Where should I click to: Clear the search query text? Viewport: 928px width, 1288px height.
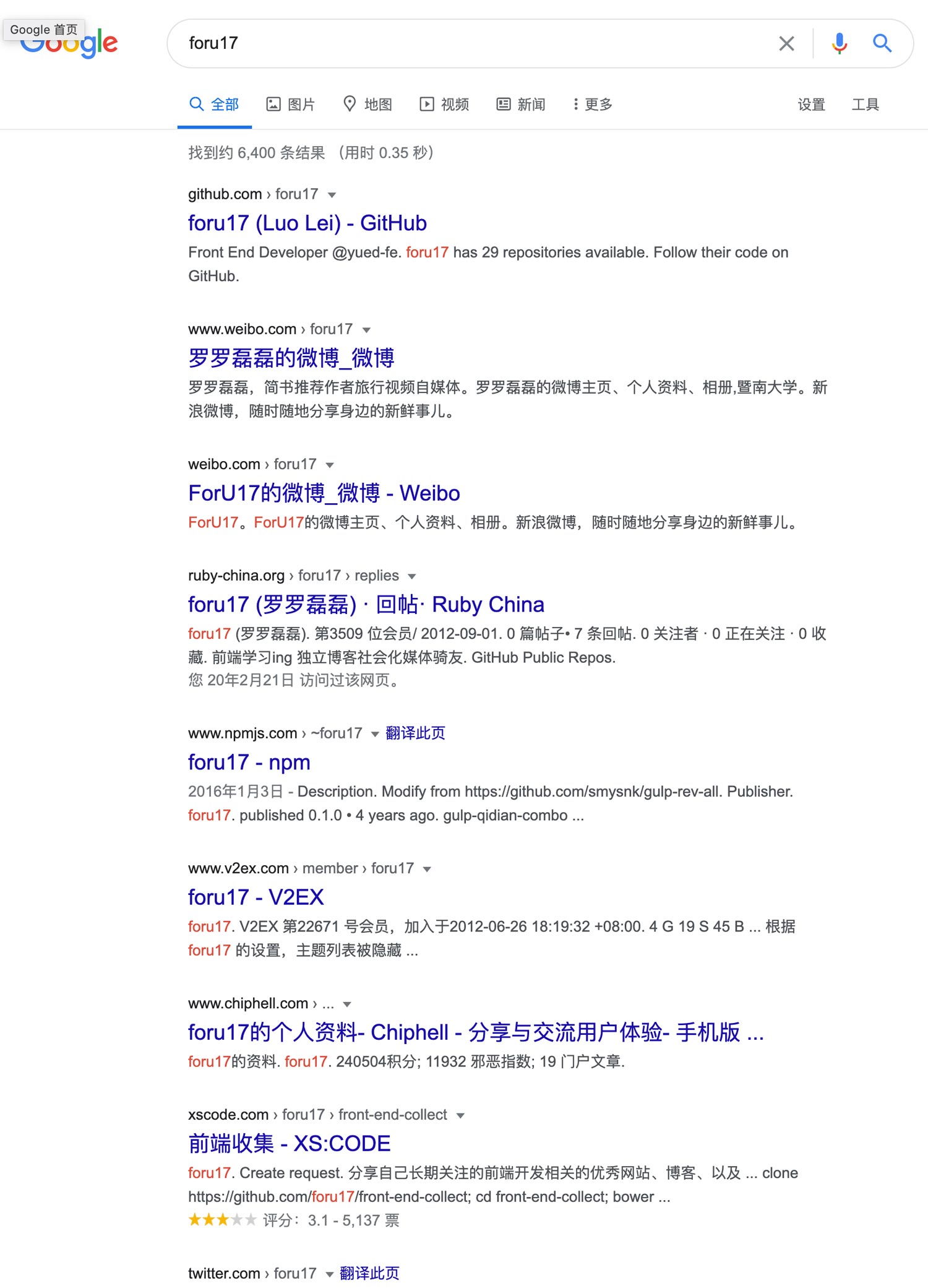pos(786,43)
